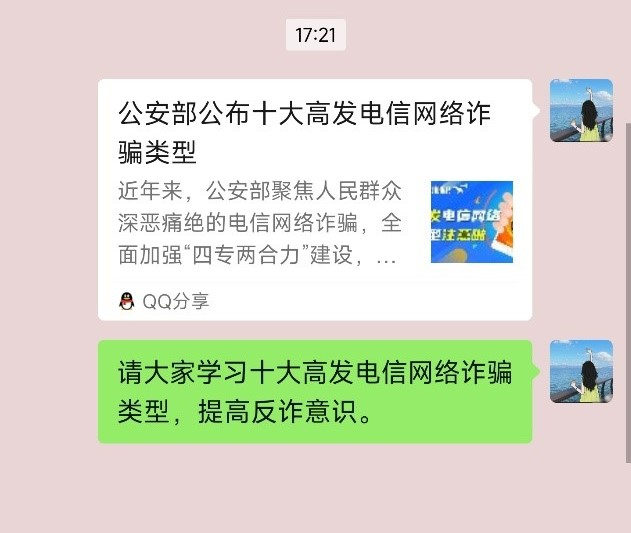Screen dimensions: 631x533
Task: Tap the sender avatar beside the green message
Action: click(x=581, y=371)
